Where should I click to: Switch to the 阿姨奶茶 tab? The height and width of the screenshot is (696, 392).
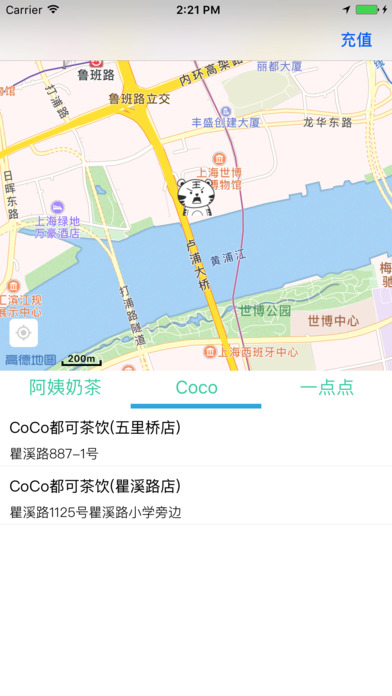coord(65,388)
